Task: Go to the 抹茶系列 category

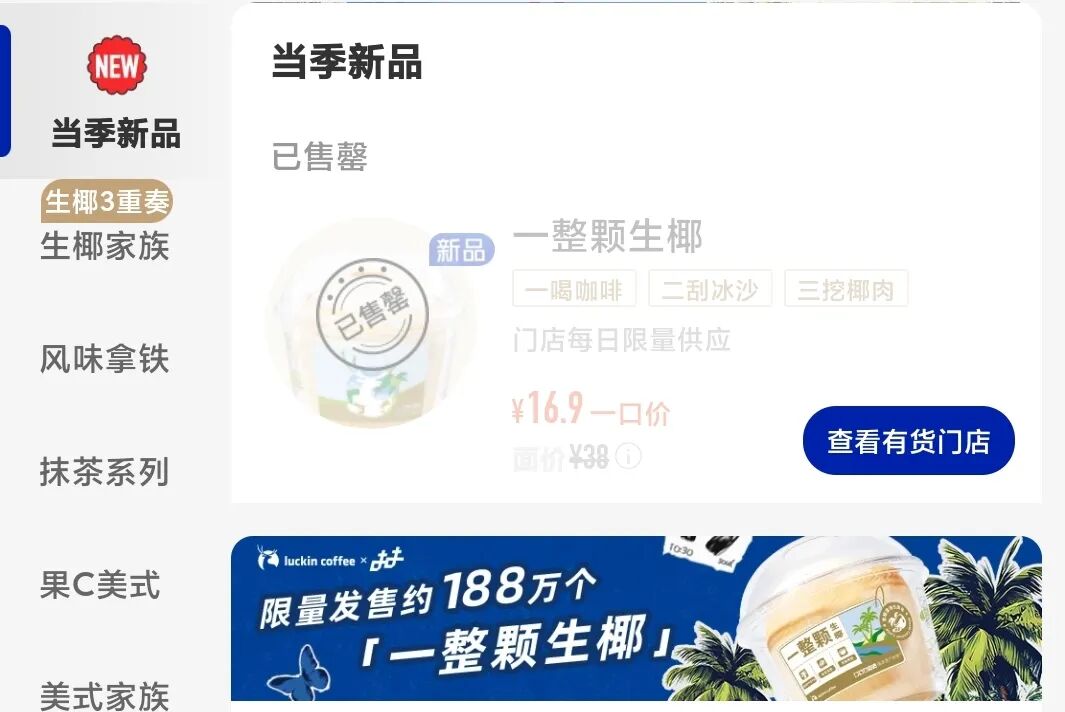Action: 105,471
